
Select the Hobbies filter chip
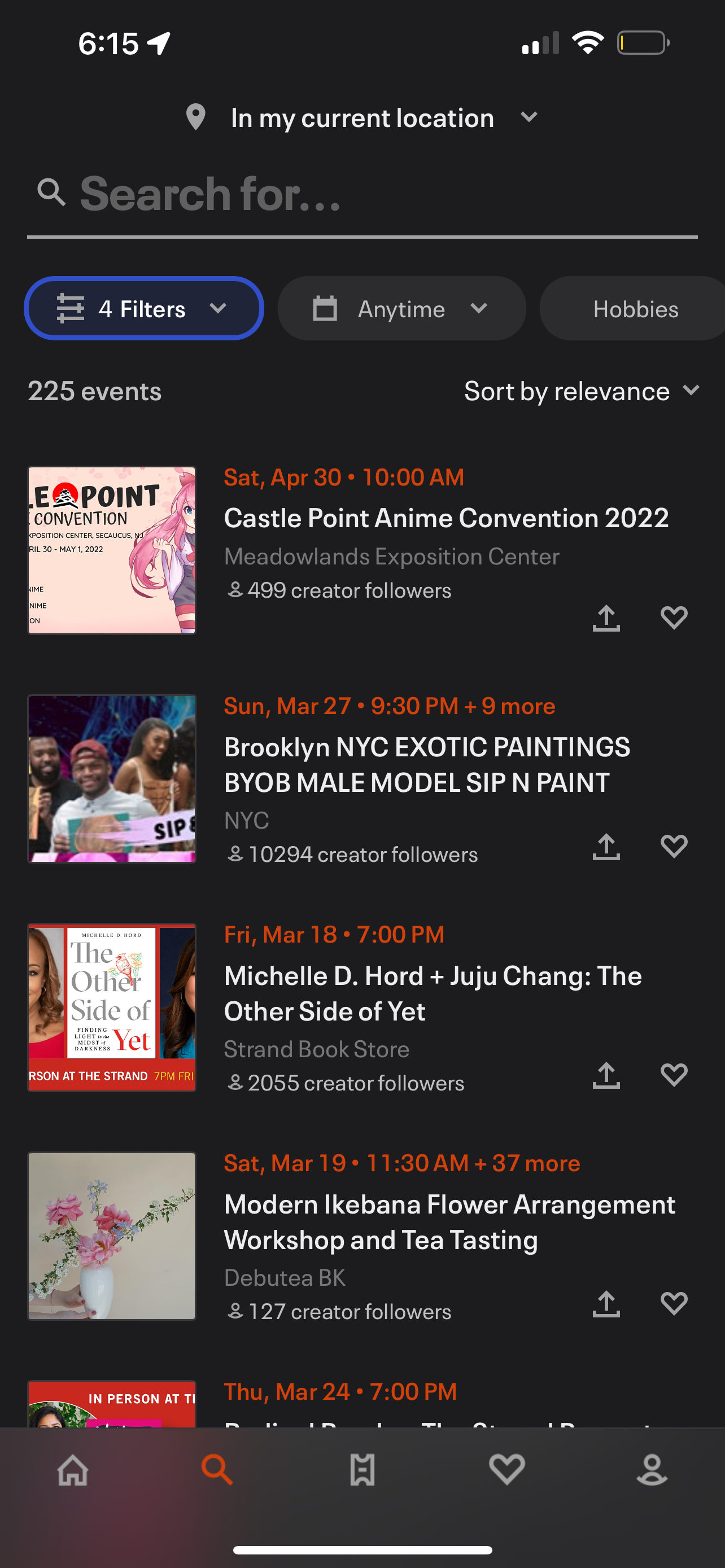coord(635,309)
